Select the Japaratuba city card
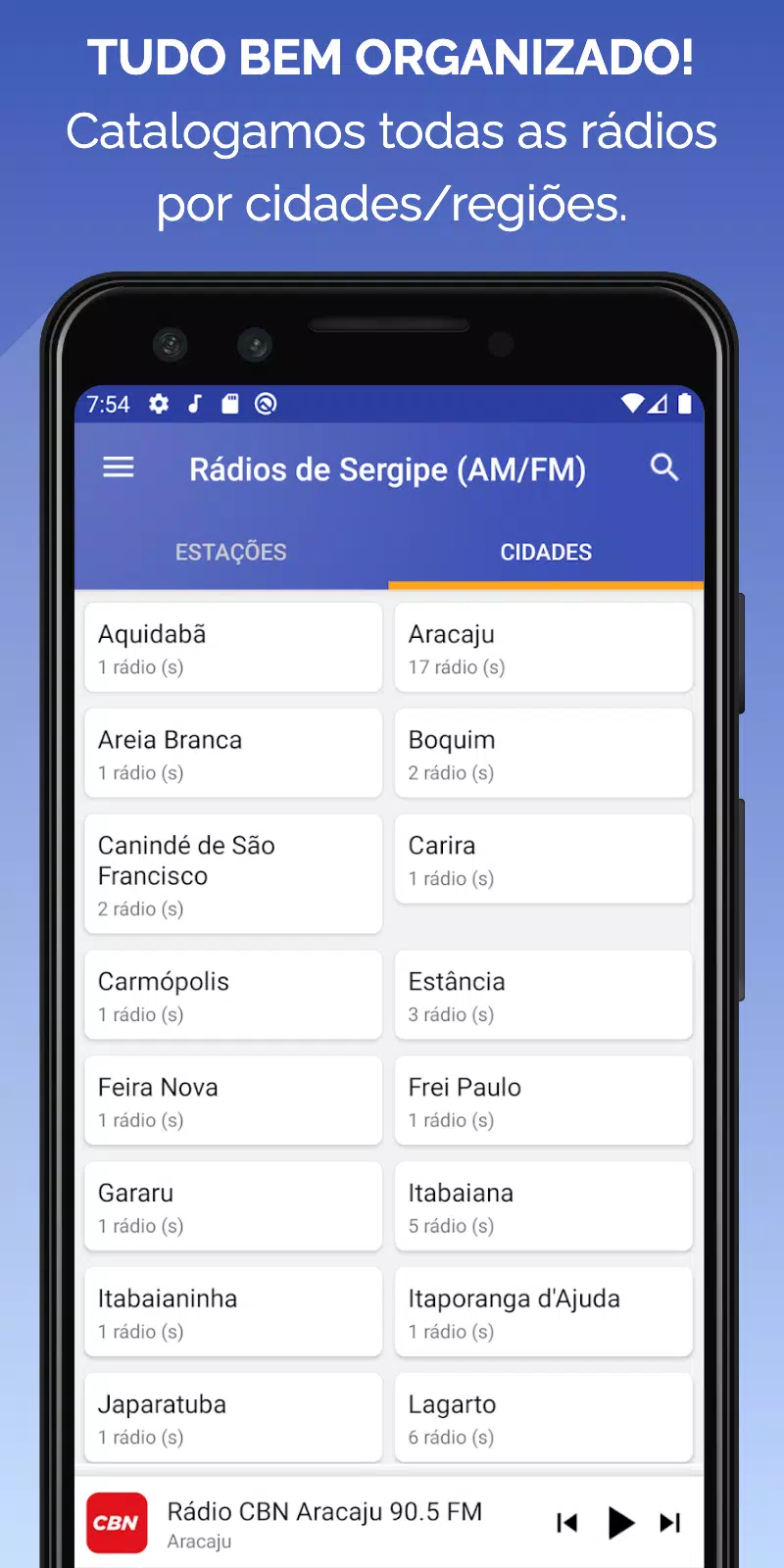This screenshot has height=1568, width=784. [232, 1417]
